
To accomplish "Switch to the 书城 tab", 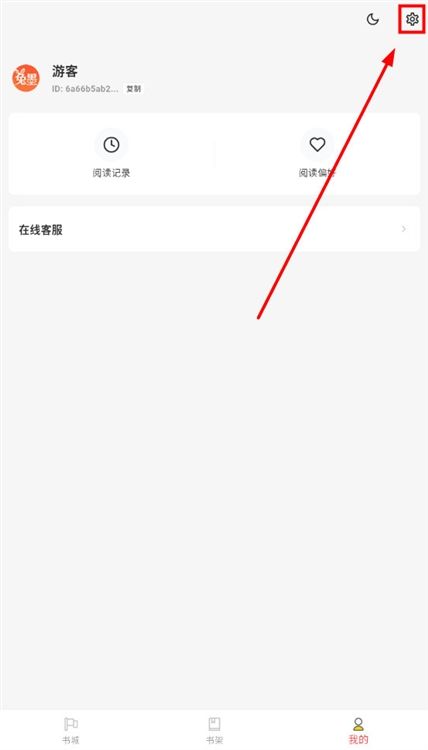I will click(x=71, y=730).
